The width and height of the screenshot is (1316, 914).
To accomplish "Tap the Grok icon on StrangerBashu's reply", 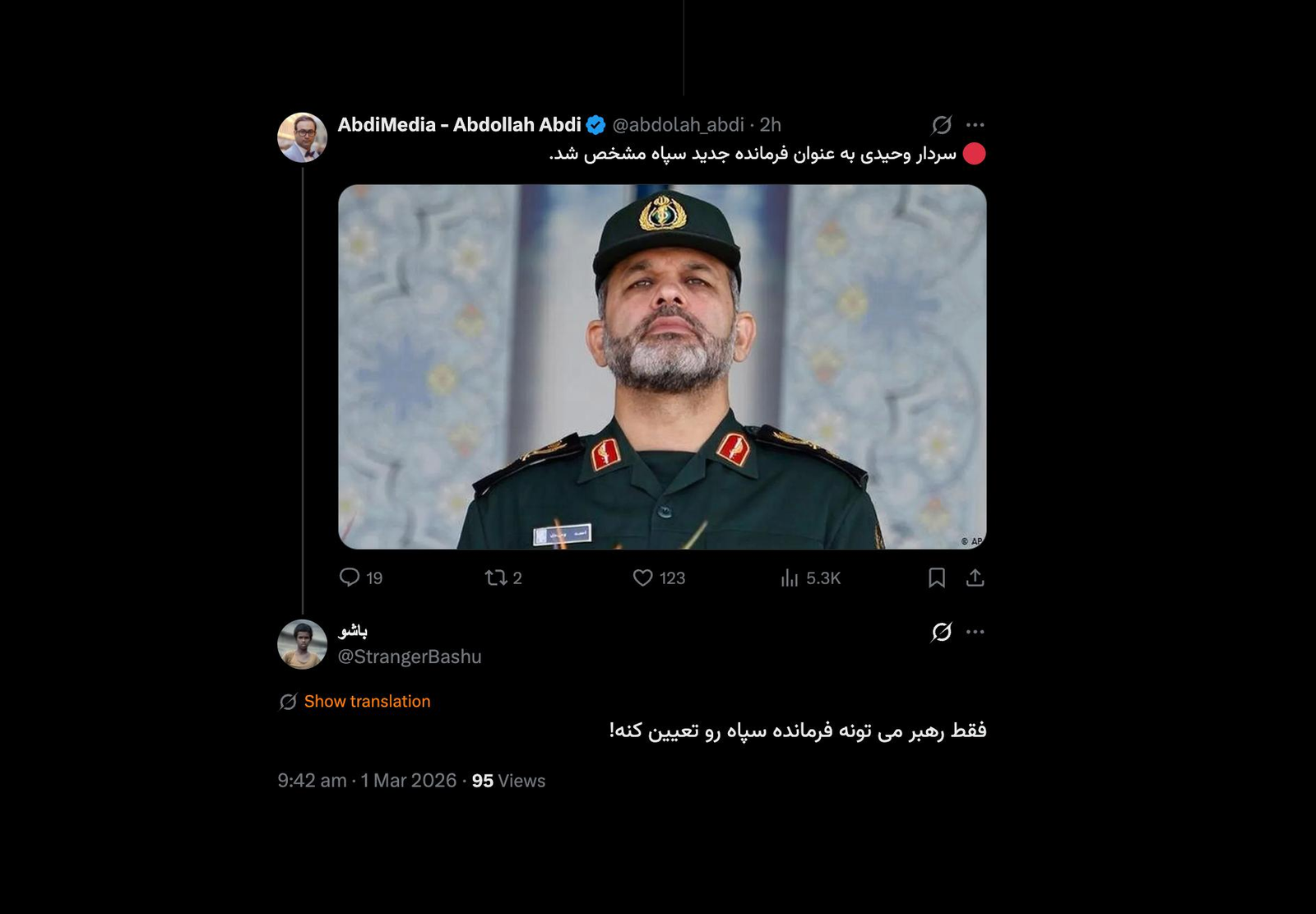I will pos(942,632).
